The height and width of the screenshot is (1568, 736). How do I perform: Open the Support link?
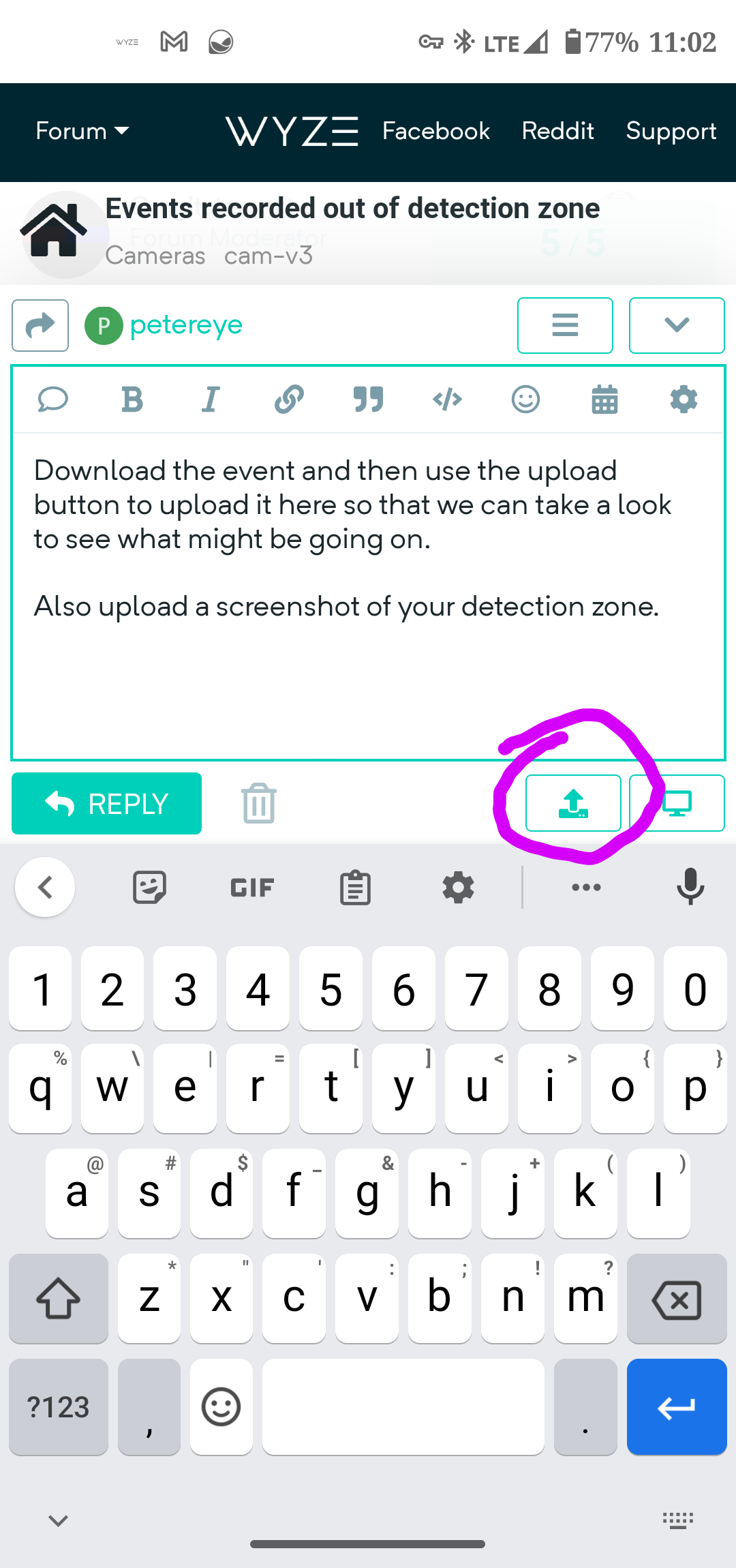[x=671, y=131]
